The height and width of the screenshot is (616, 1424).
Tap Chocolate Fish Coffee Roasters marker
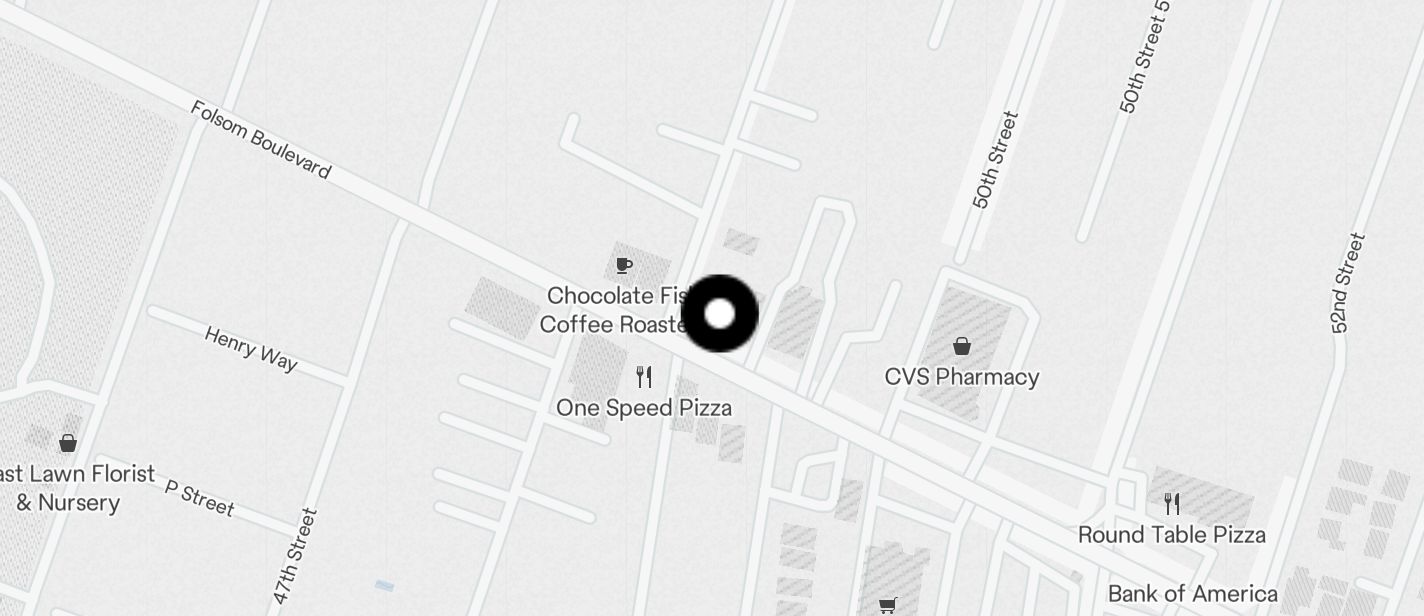(x=624, y=266)
